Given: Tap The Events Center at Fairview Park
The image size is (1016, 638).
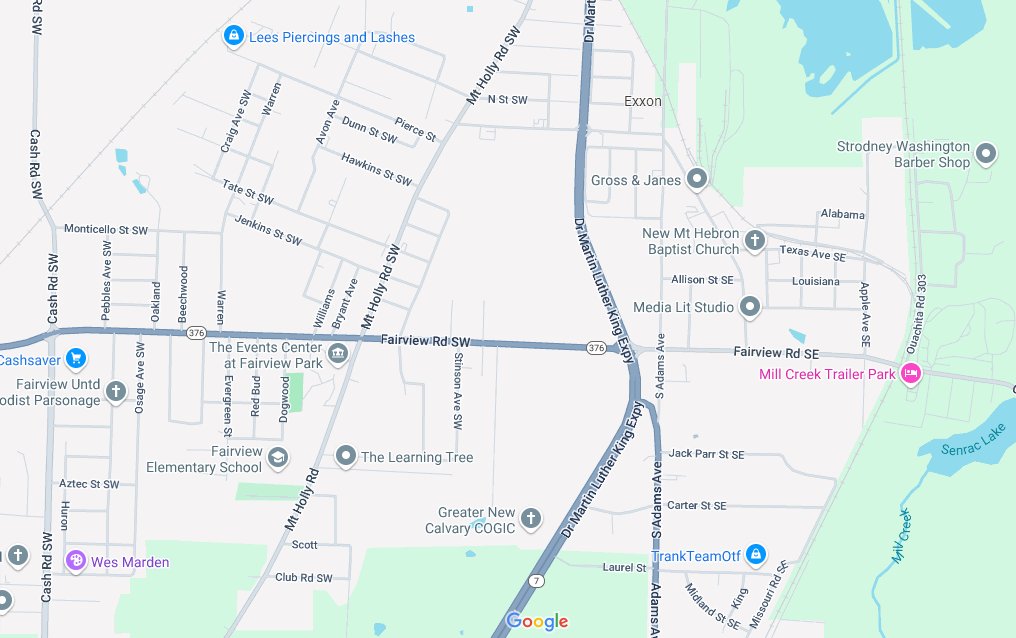Looking at the screenshot, I should pyautogui.click(x=338, y=354).
